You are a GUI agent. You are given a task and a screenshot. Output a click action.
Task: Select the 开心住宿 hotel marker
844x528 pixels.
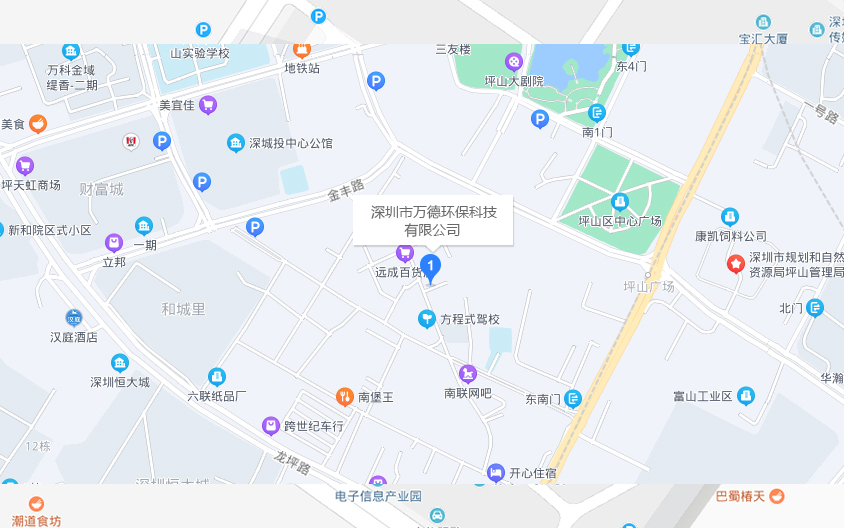click(x=495, y=472)
